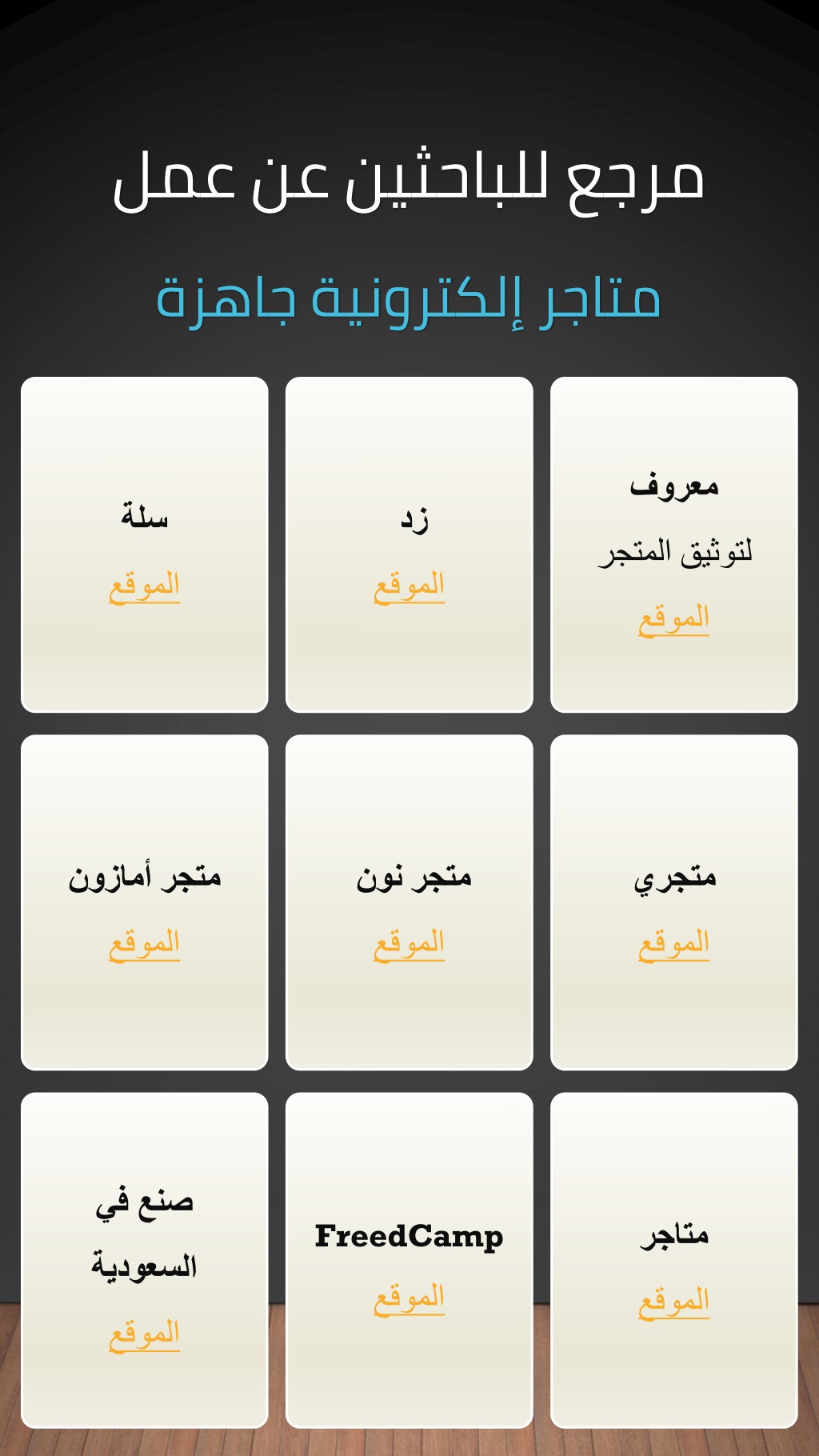Open the FreedCamp الموقع link
Image resolution: width=819 pixels, height=1456 pixels.
pos(409,1297)
